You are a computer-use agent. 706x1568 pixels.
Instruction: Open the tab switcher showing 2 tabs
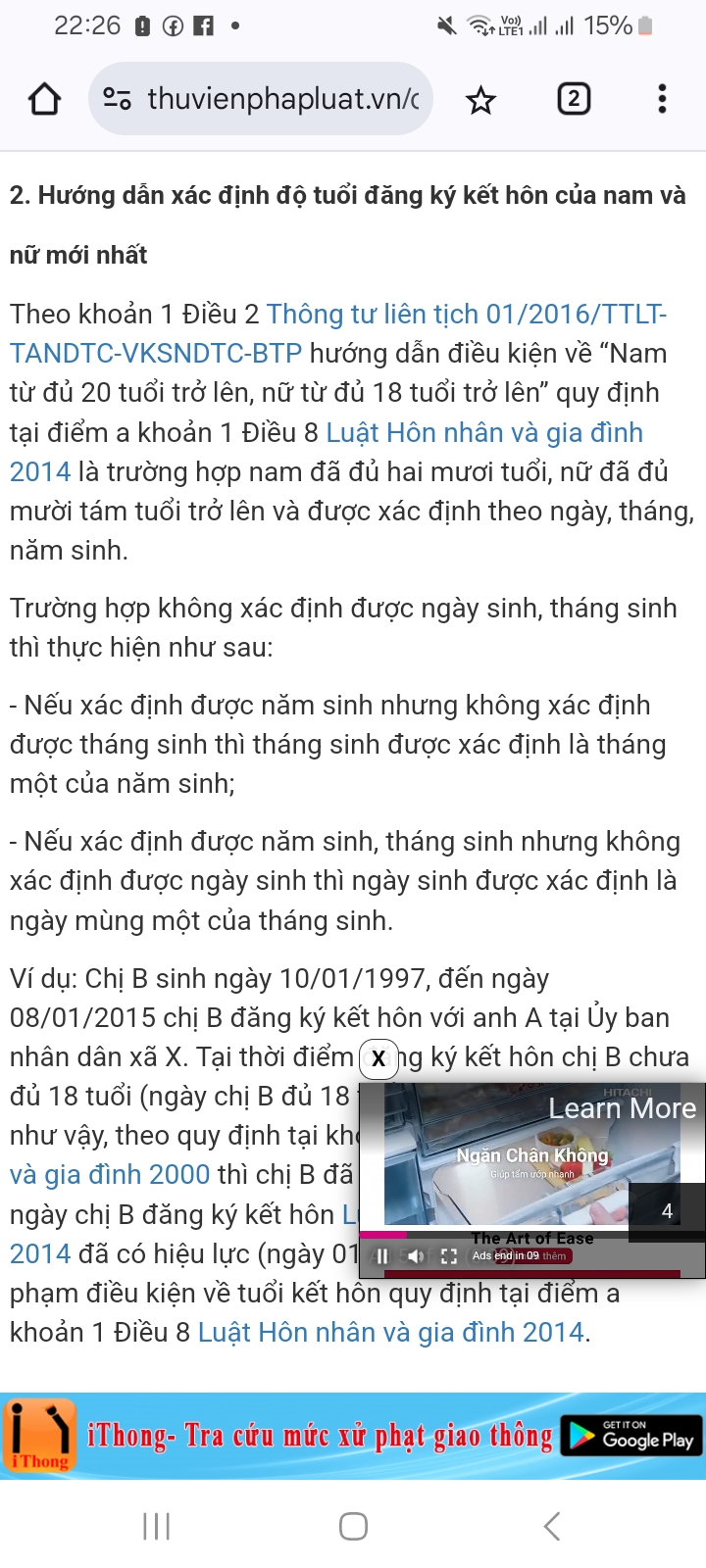(x=574, y=99)
